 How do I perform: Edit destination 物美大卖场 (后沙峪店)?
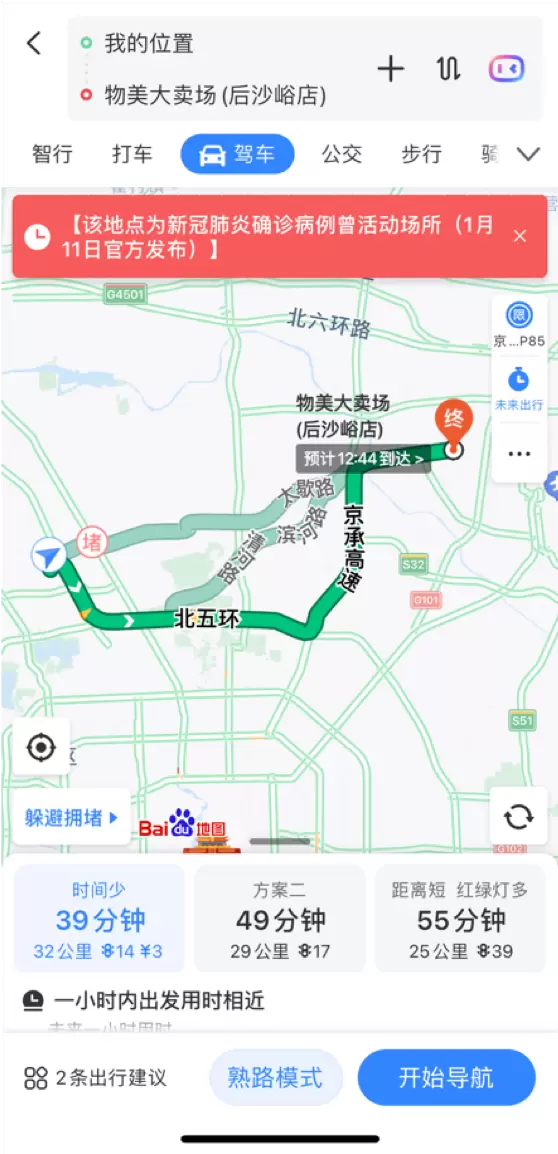tap(215, 96)
